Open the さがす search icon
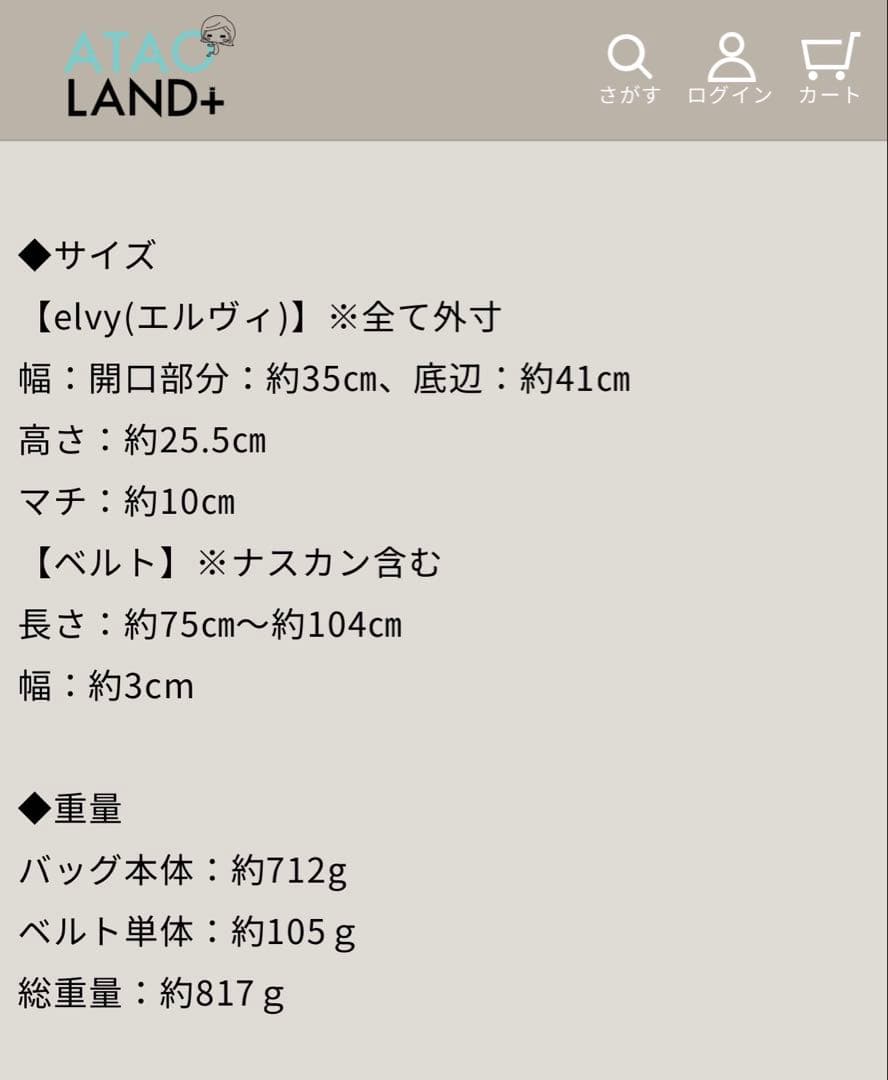 630,69
